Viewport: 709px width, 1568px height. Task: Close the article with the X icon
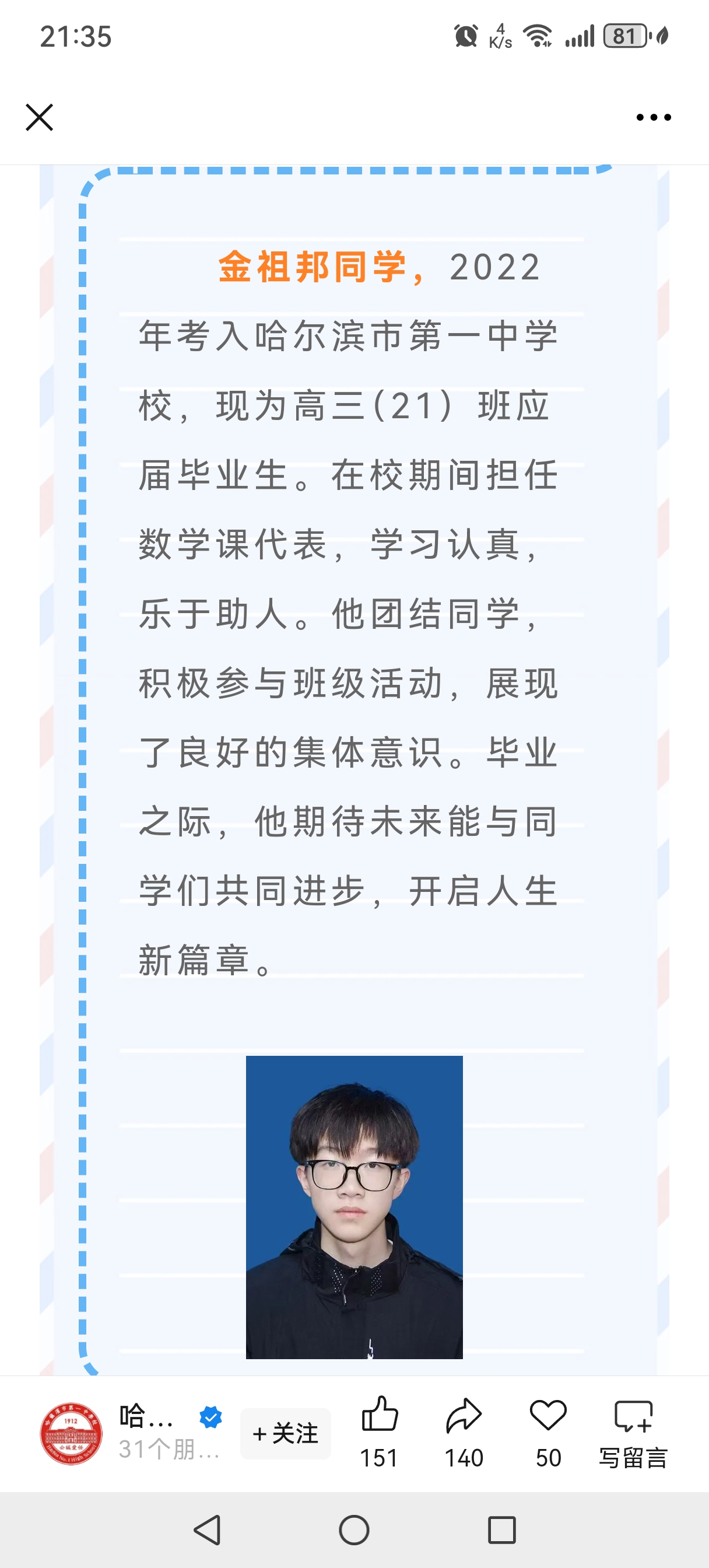(40, 117)
